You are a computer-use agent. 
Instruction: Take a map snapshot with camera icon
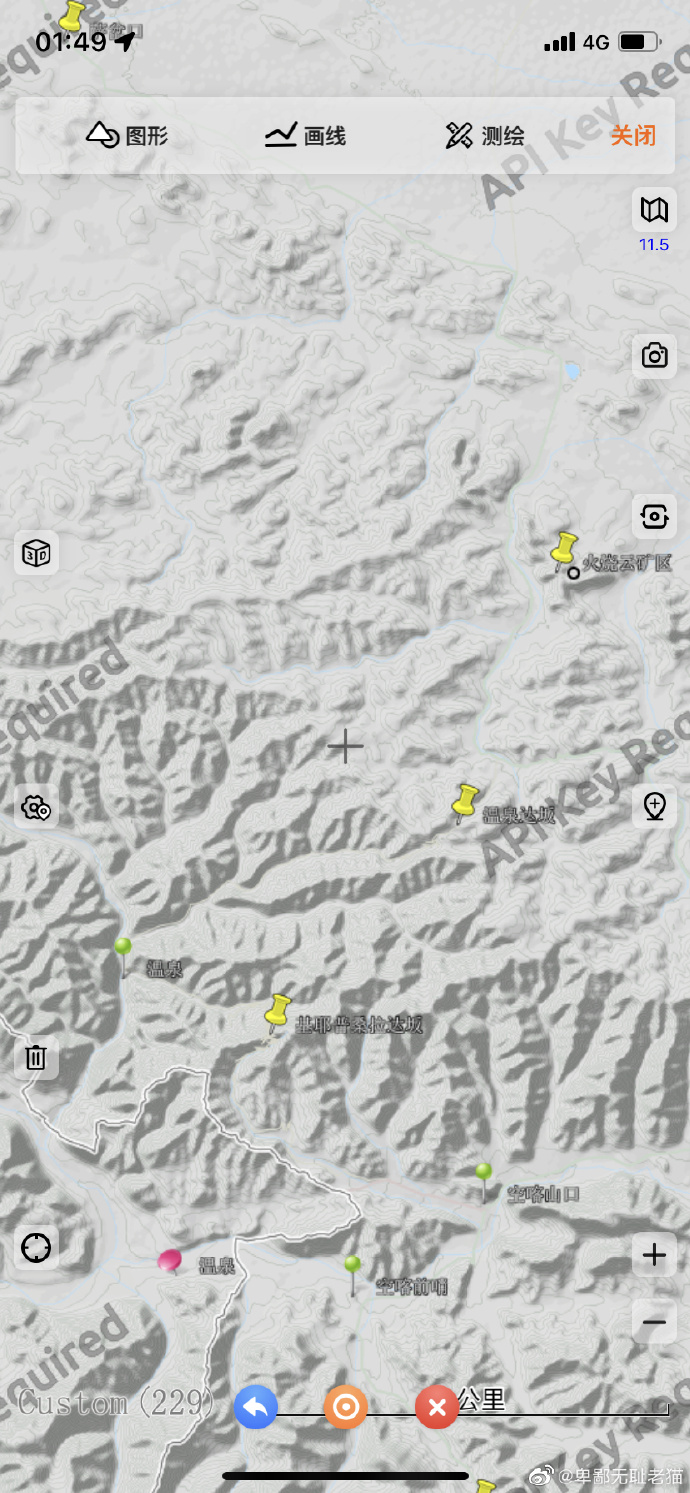654,356
